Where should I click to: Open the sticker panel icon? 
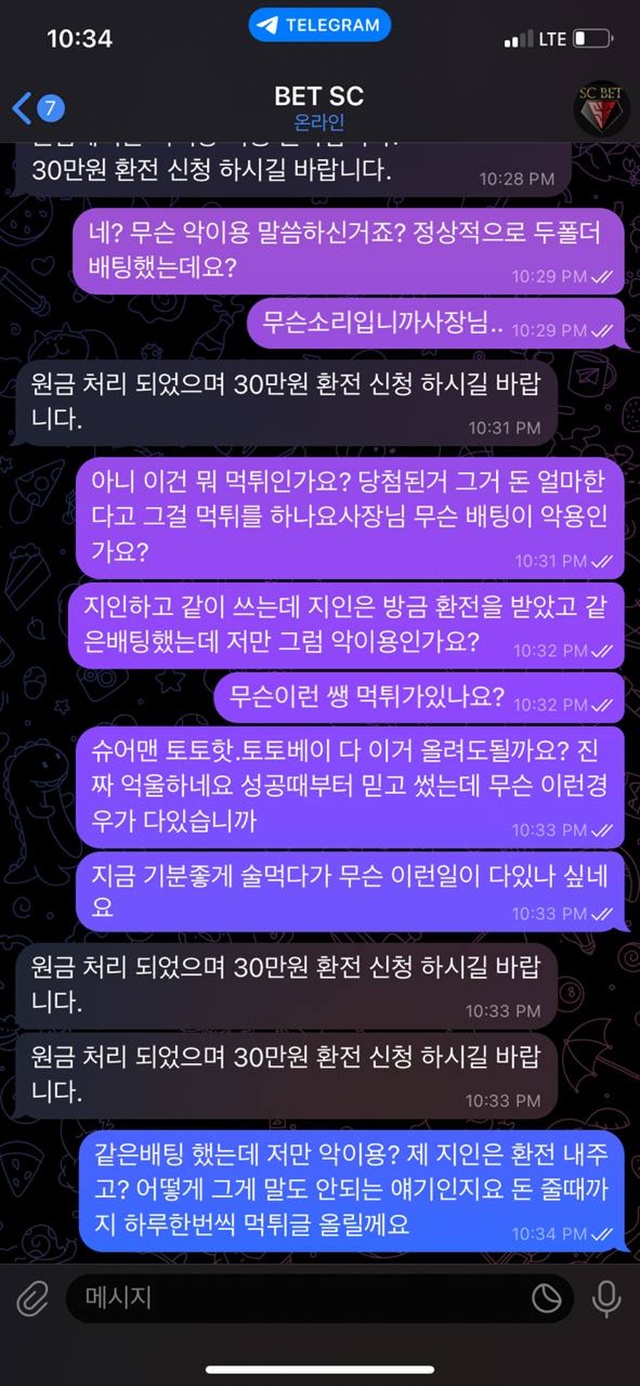[546, 1298]
